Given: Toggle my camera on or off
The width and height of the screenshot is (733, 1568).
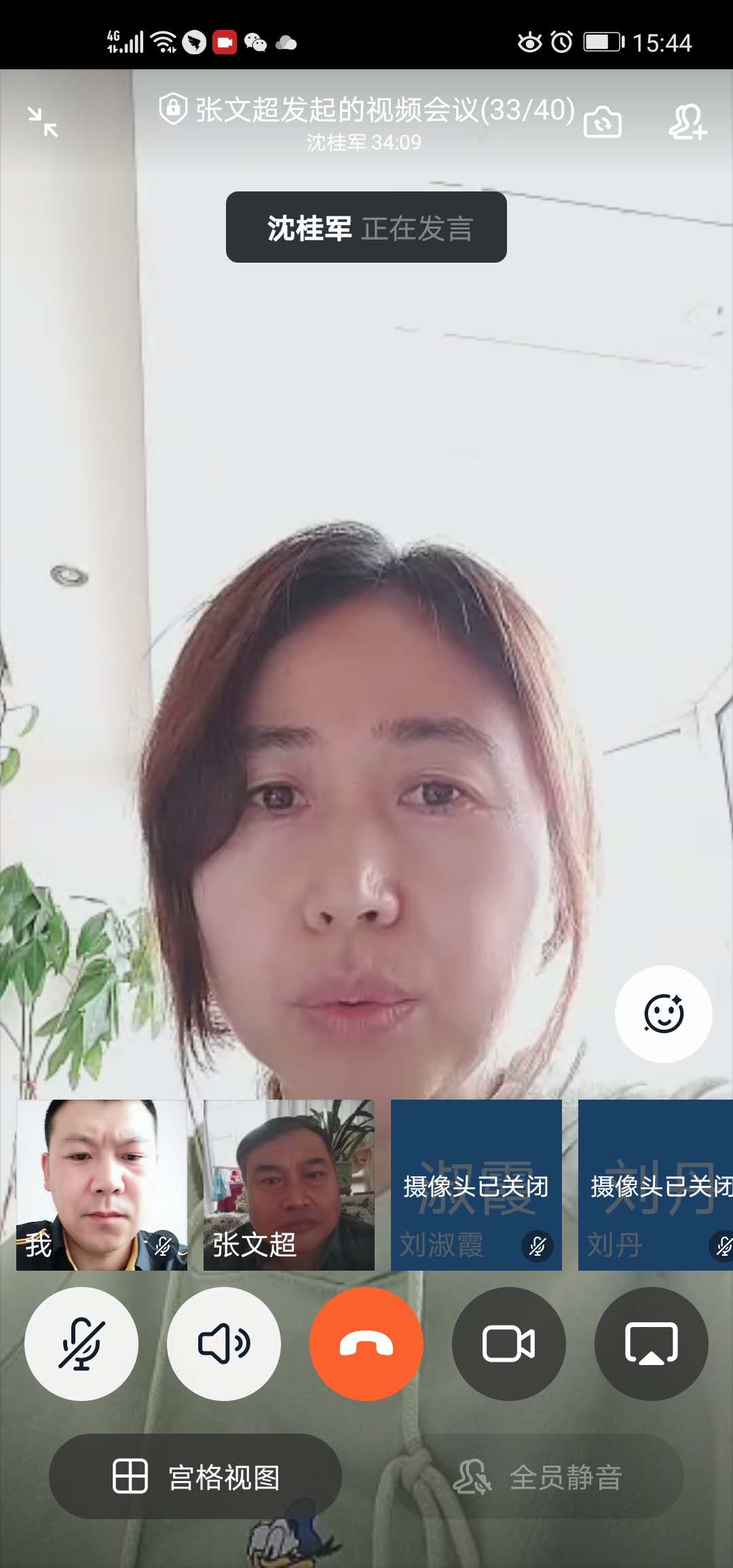Looking at the screenshot, I should [x=508, y=1343].
